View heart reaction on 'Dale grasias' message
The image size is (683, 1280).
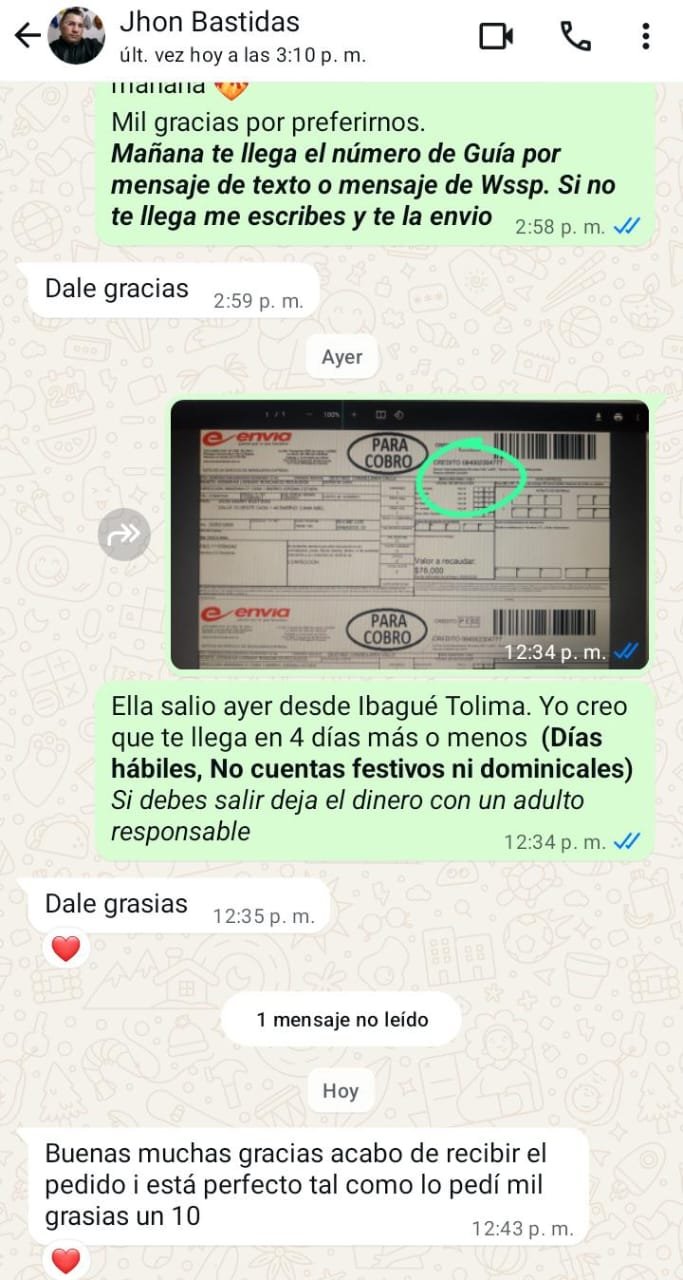[x=66, y=949]
